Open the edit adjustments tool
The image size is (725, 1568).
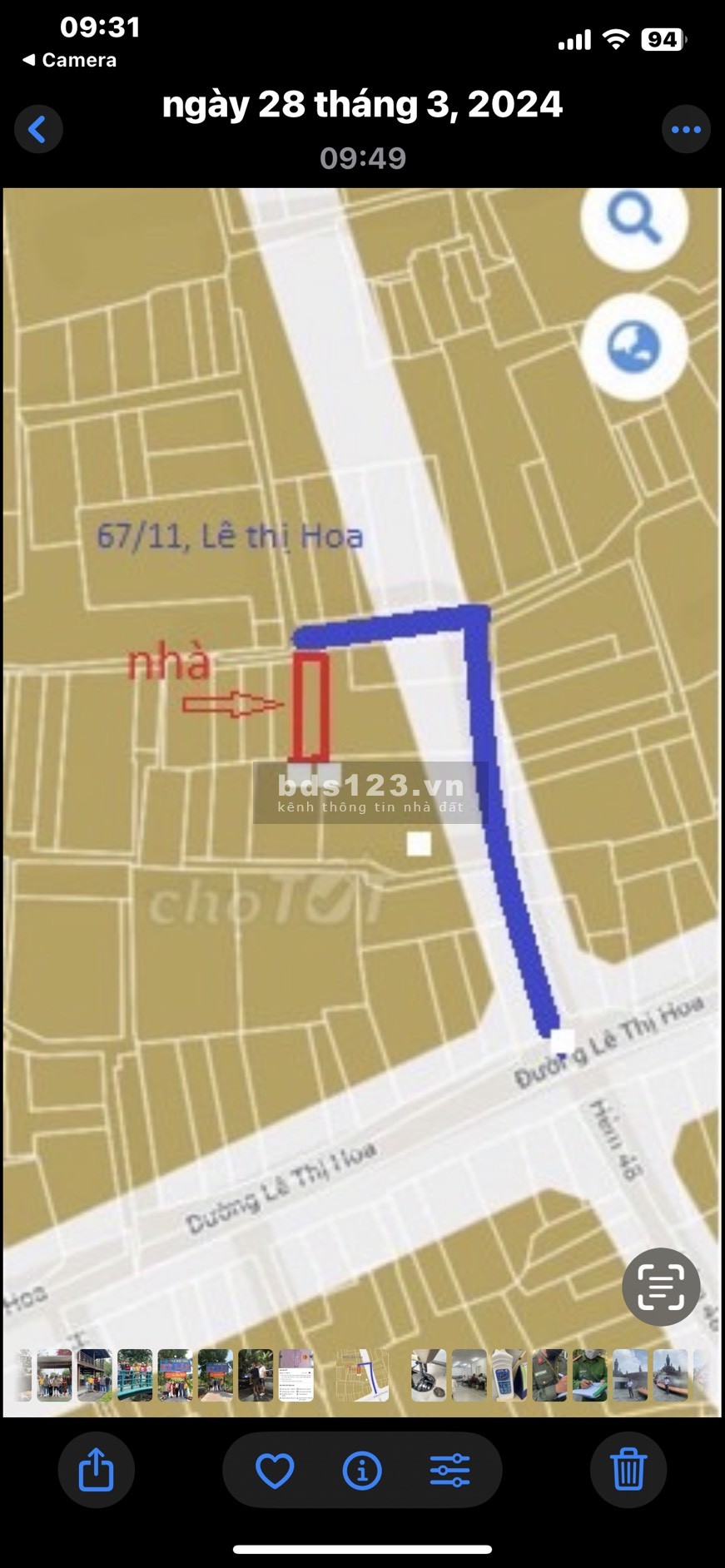(x=449, y=1470)
